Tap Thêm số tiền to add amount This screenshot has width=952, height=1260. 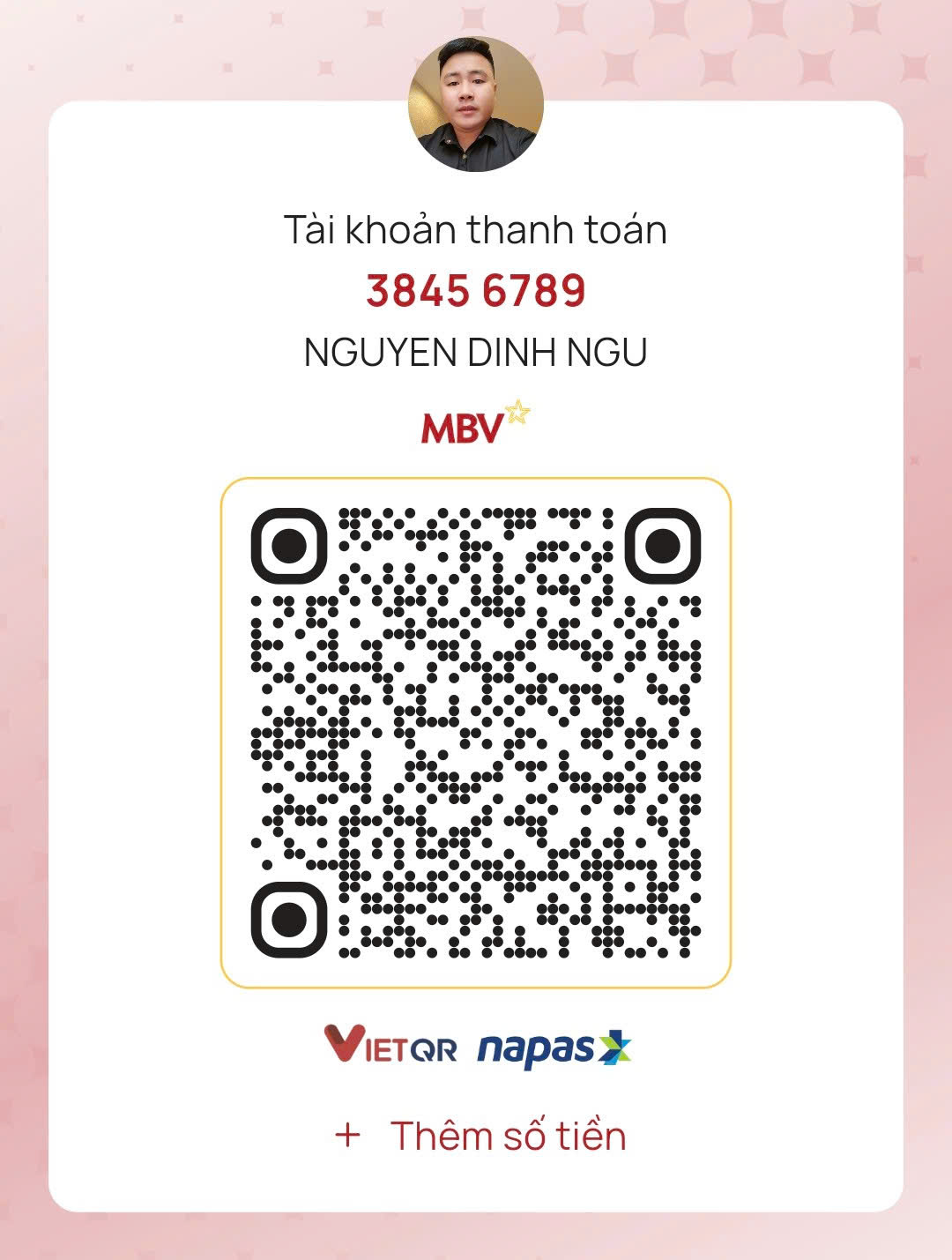(481, 1136)
